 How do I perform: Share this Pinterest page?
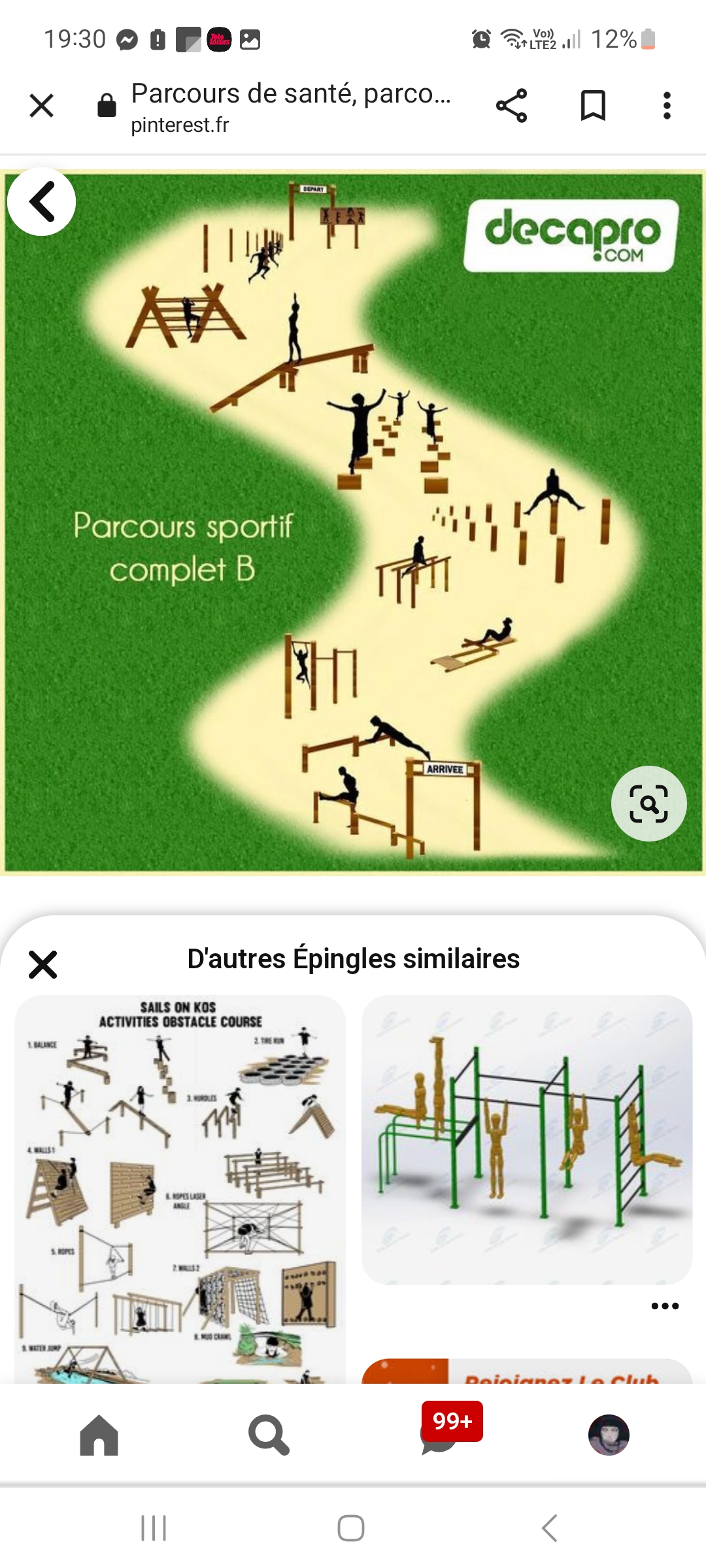coord(511,105)
